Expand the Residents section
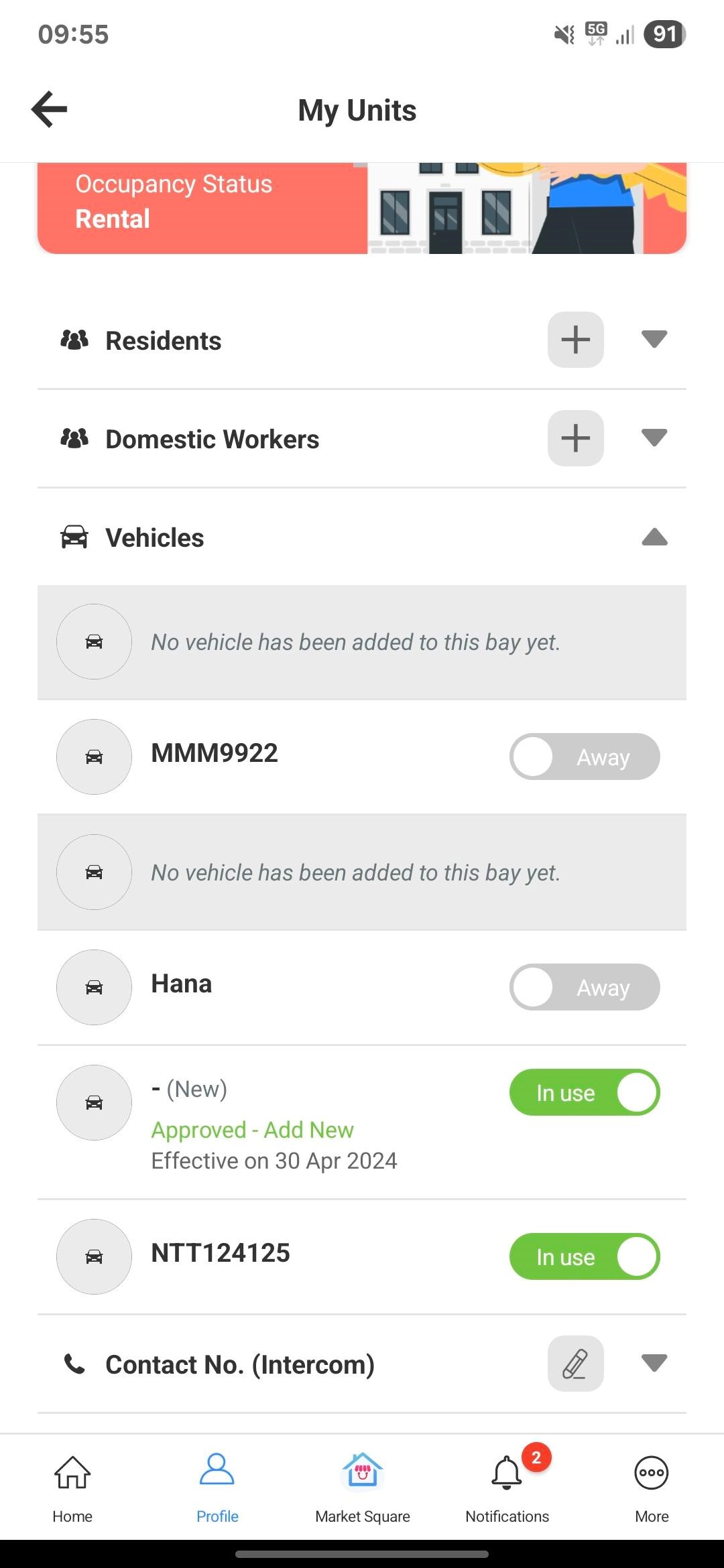The height and width of the screenshot is (1568, 724). point(654,339)
